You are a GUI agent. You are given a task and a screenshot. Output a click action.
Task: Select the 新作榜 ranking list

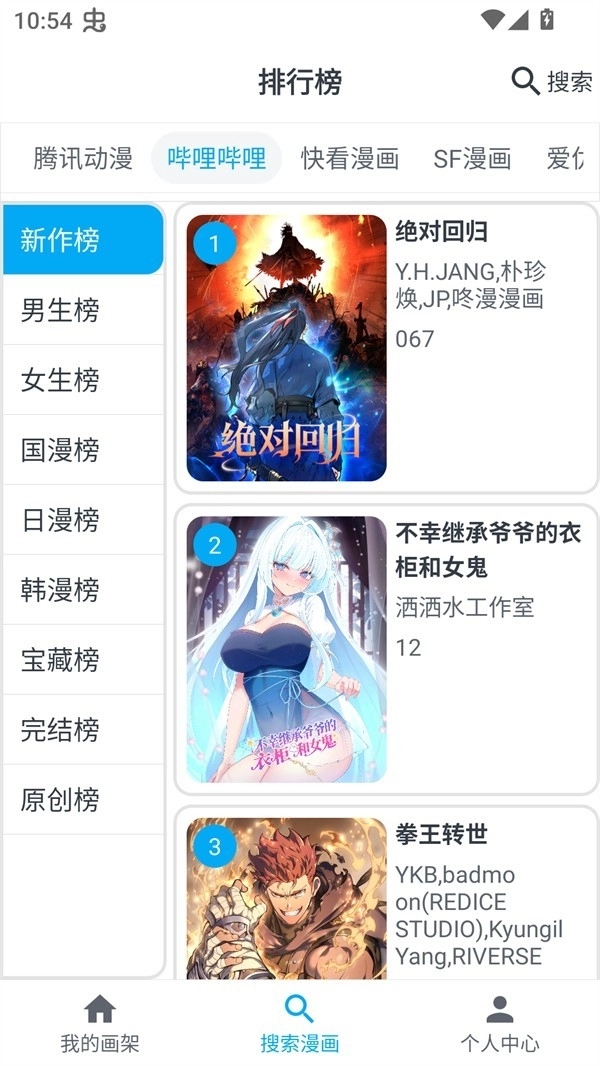point(83,240)
